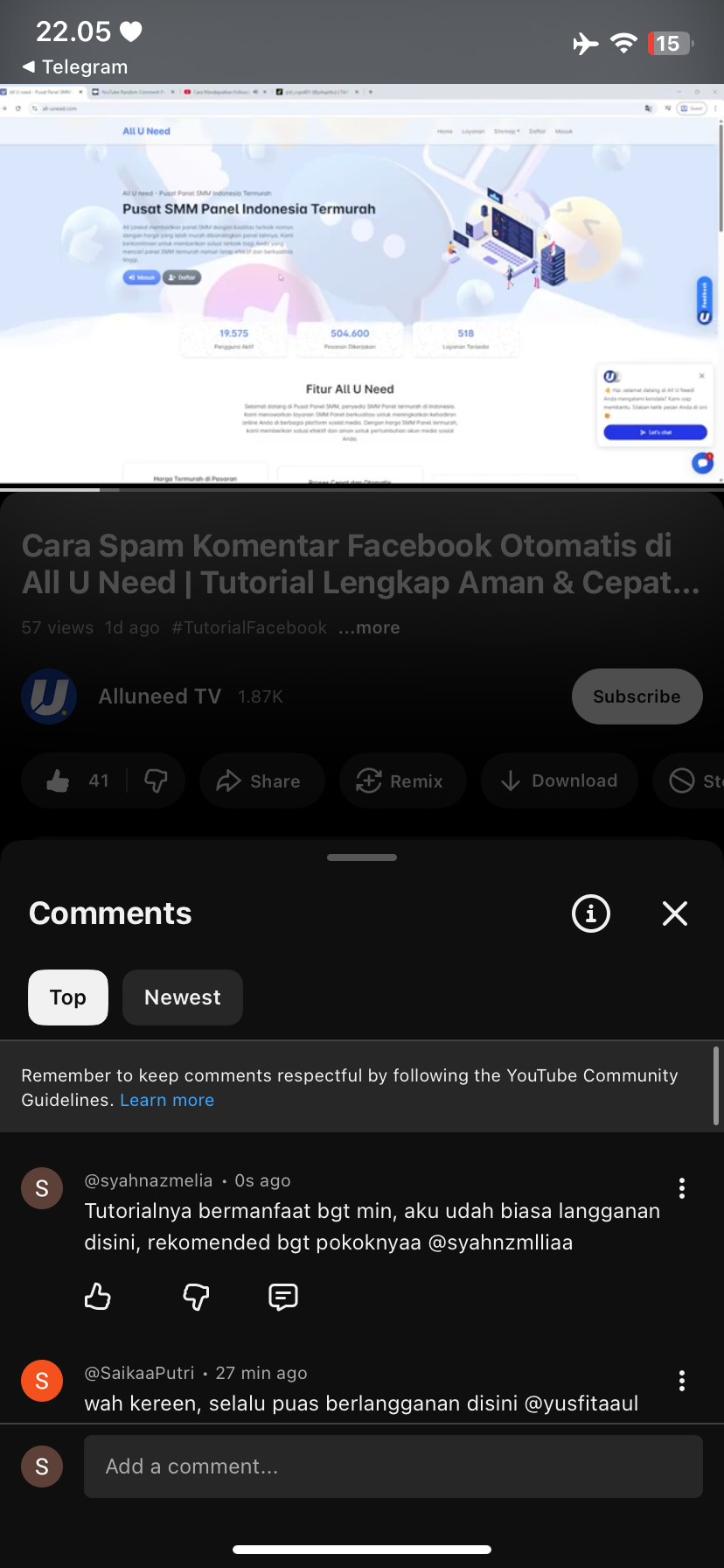Reply to @syahnazmelia's comment
The width and height of the screenshot is (724, 1568).
283,1296
